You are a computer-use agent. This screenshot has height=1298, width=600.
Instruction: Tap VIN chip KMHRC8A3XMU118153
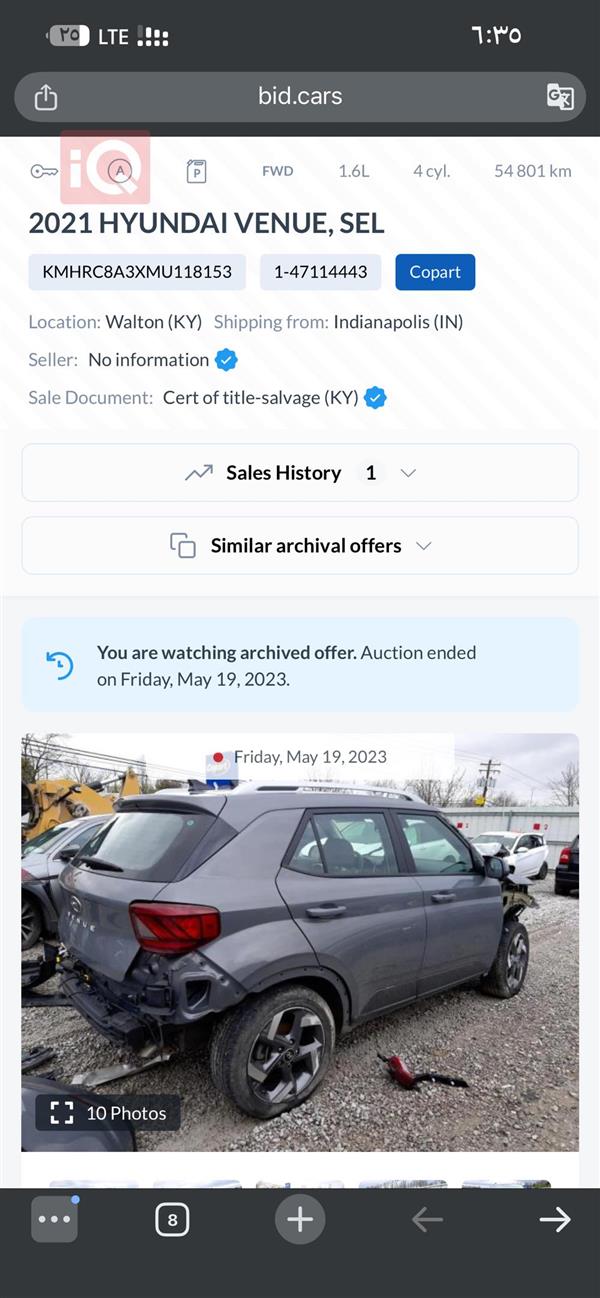(x=137, y=272)
